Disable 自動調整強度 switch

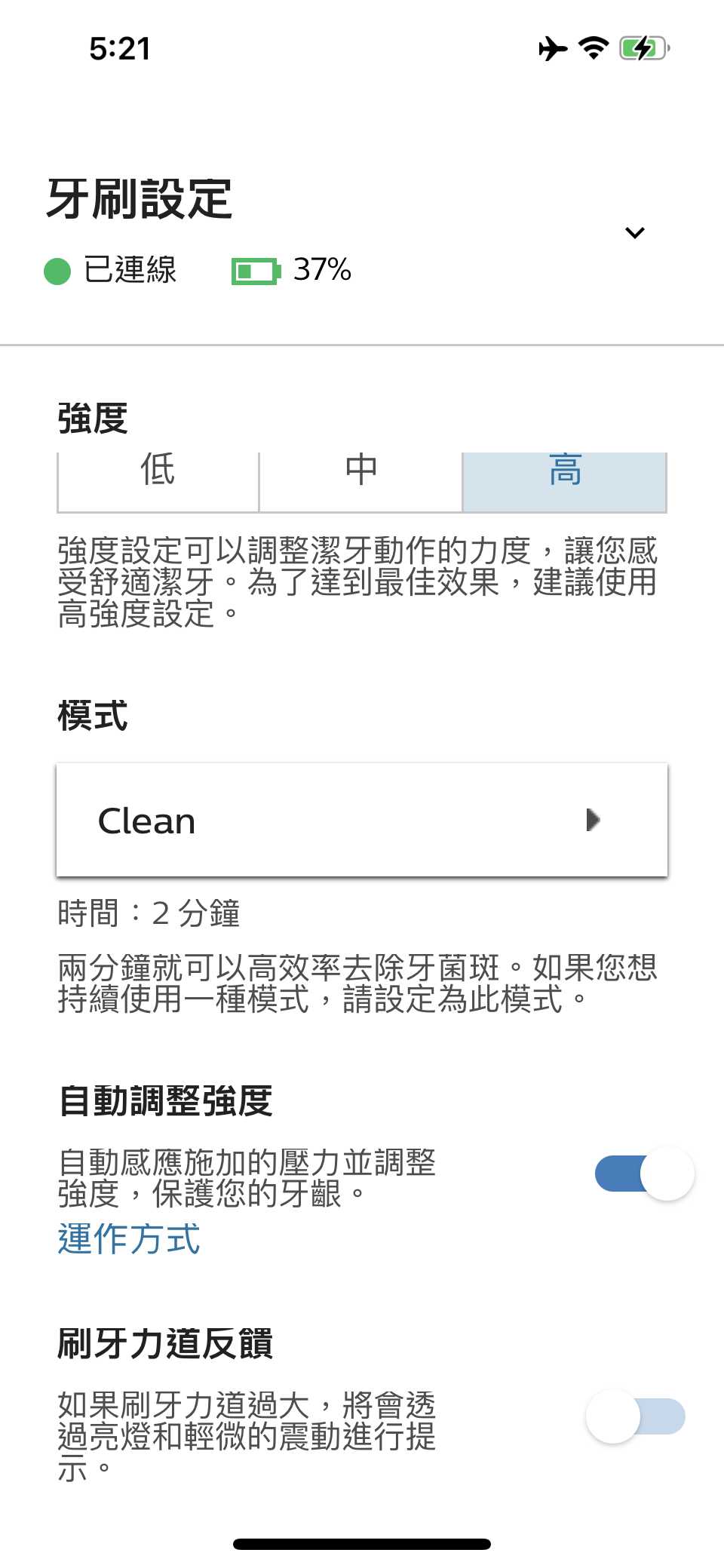tap(643, 1174)
